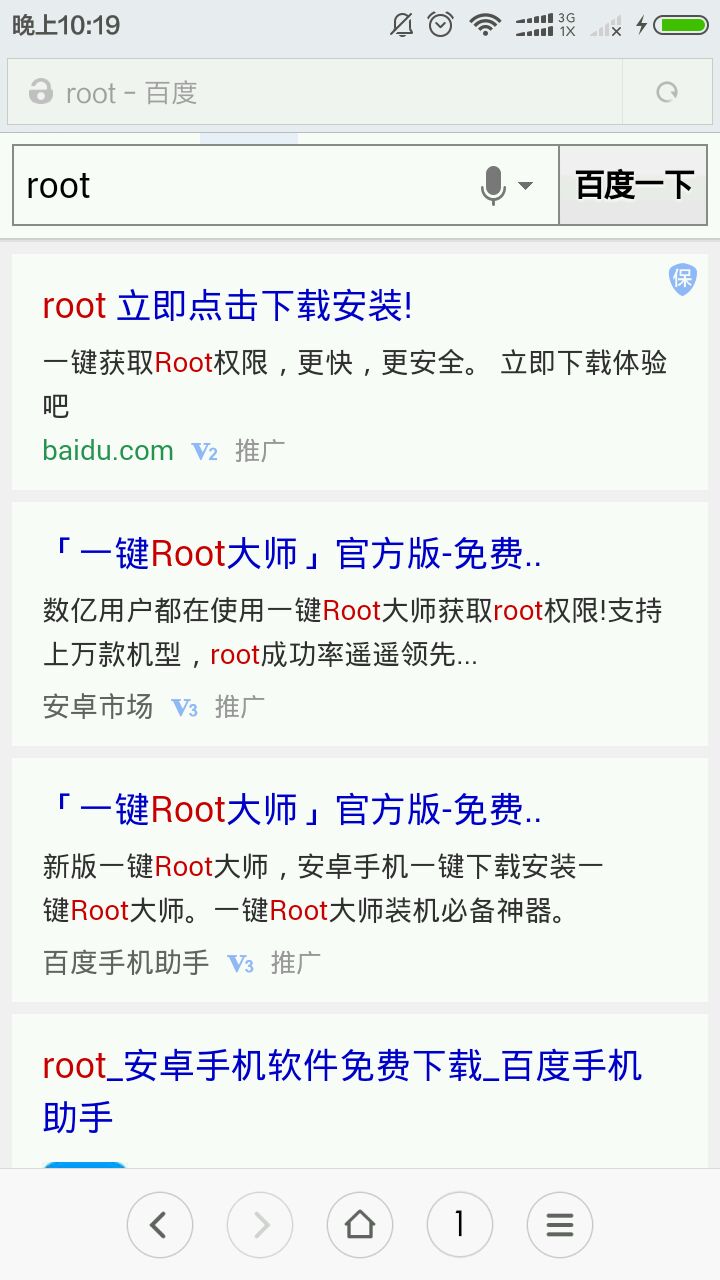Edit the root search query field
Viewport: 720px width, 1280px height.
point(240,186)
